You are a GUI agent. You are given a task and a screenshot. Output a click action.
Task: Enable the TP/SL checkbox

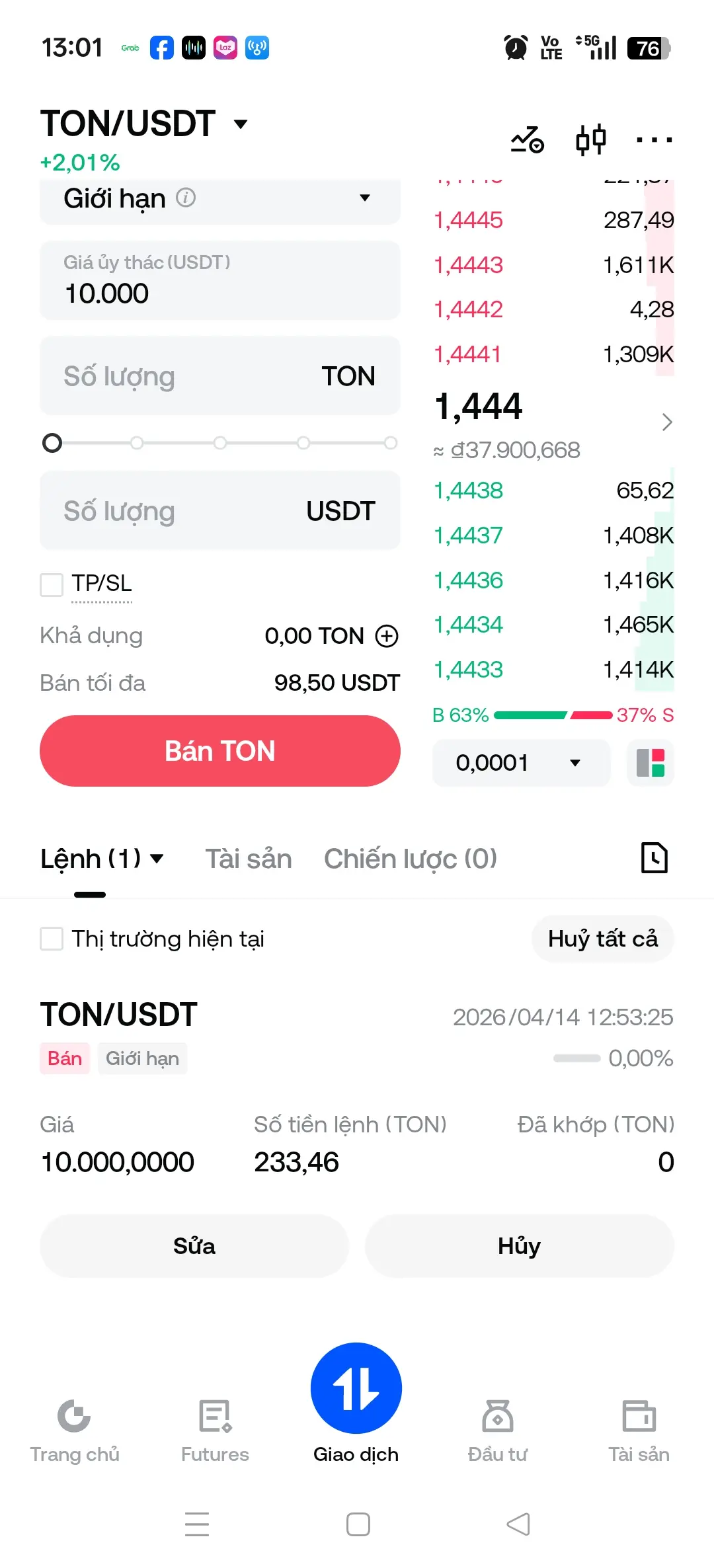coord(52,584)
